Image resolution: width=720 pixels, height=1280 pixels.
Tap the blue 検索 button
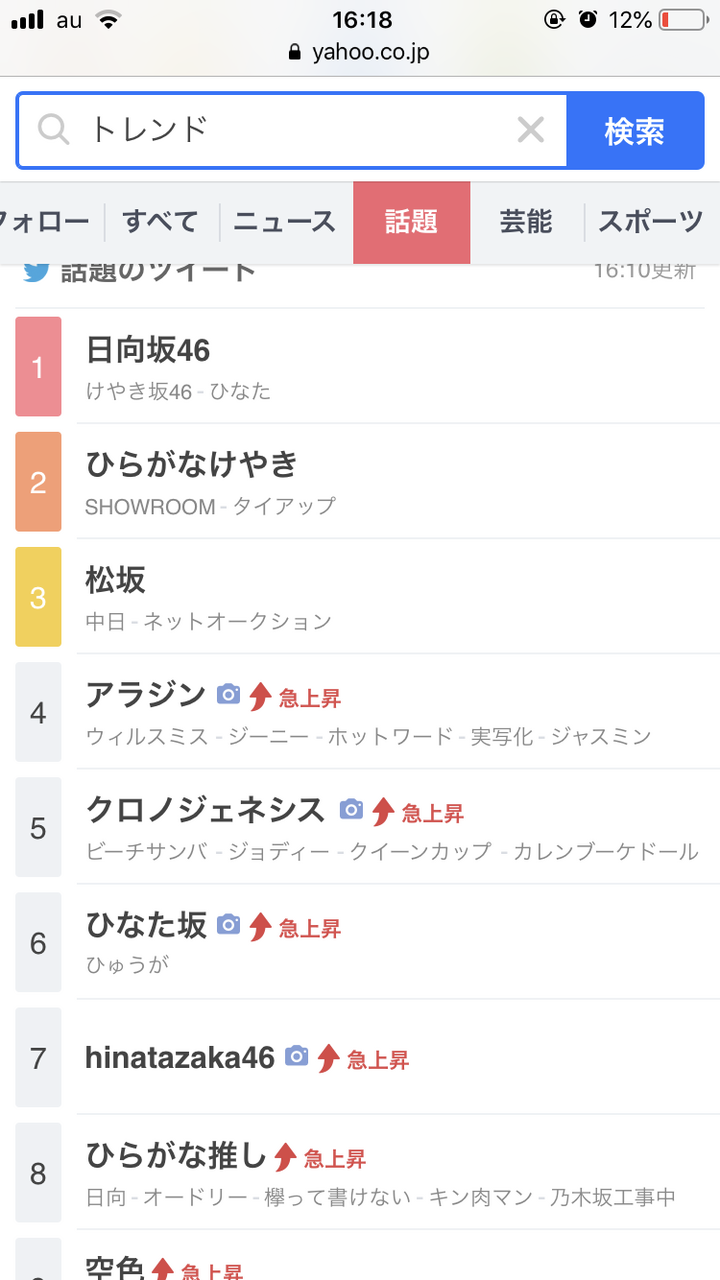[x=635, y=130]
